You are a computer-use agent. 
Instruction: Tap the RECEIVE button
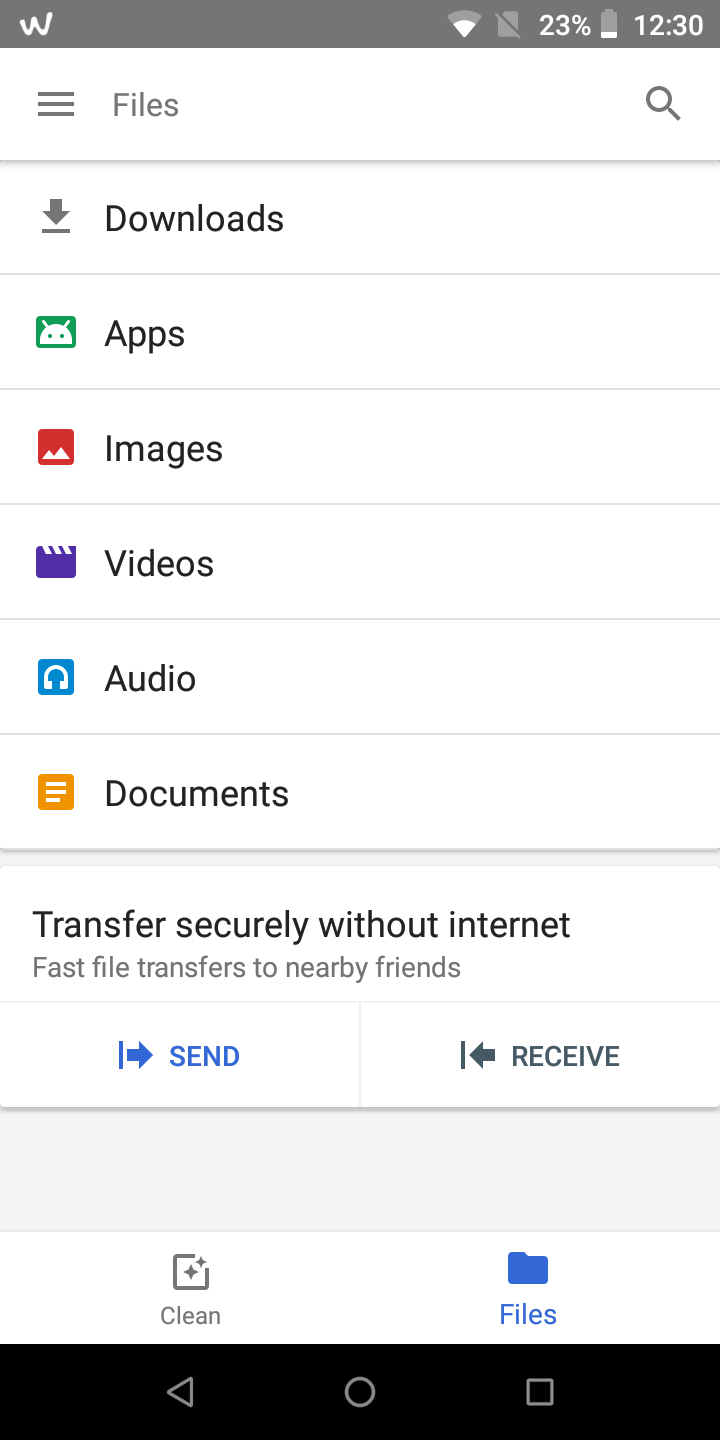pos(541,1056)
